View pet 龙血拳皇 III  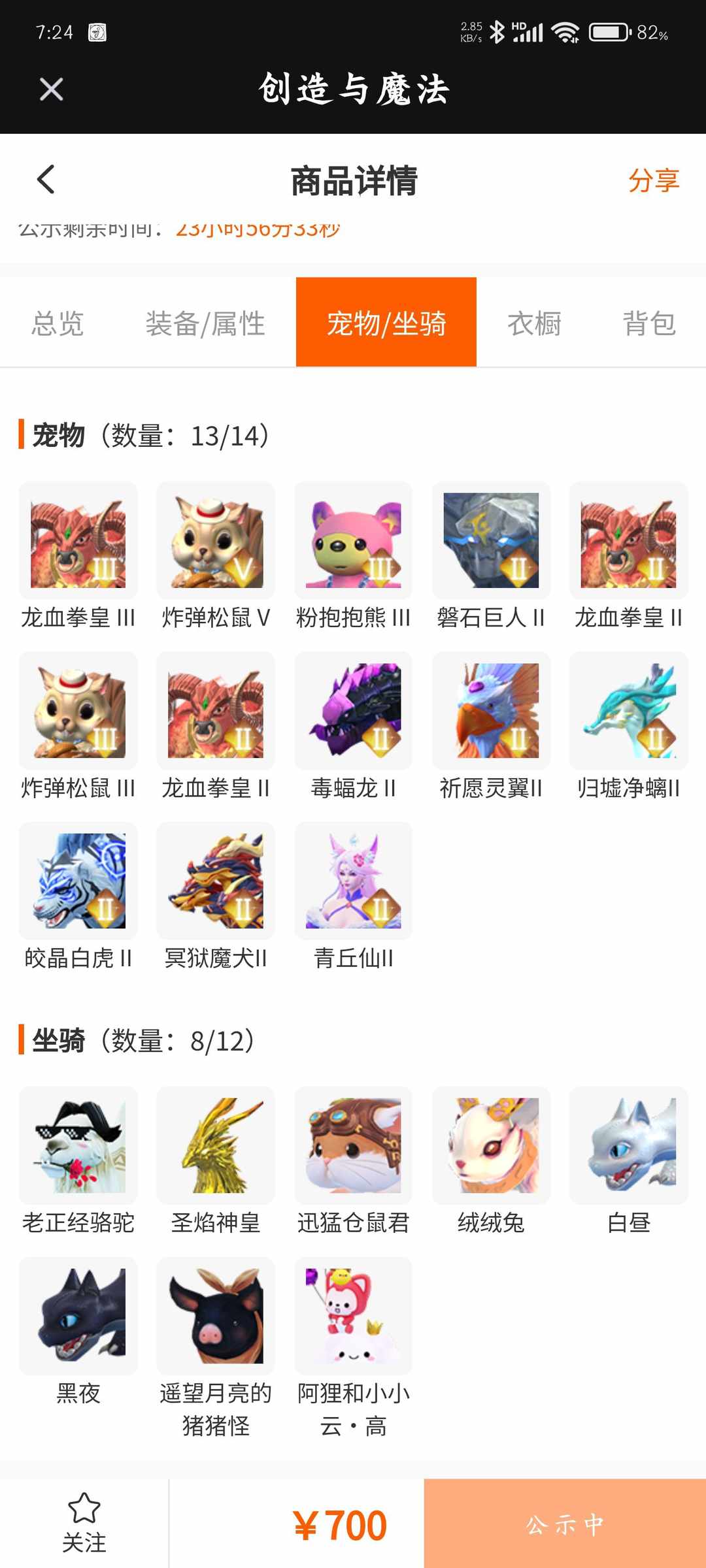click(78, 541)
